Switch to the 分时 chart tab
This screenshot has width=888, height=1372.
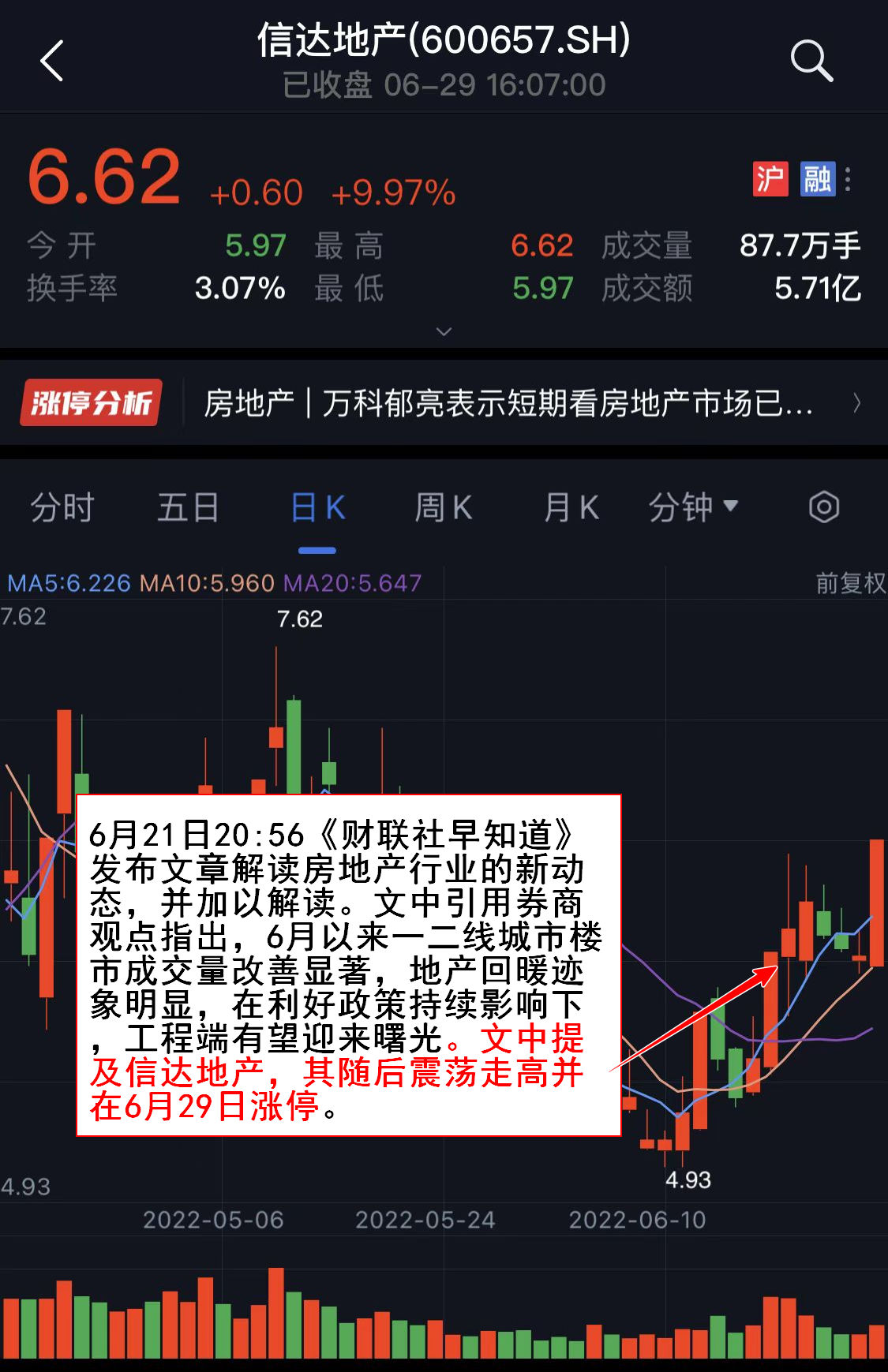(62, 507)
